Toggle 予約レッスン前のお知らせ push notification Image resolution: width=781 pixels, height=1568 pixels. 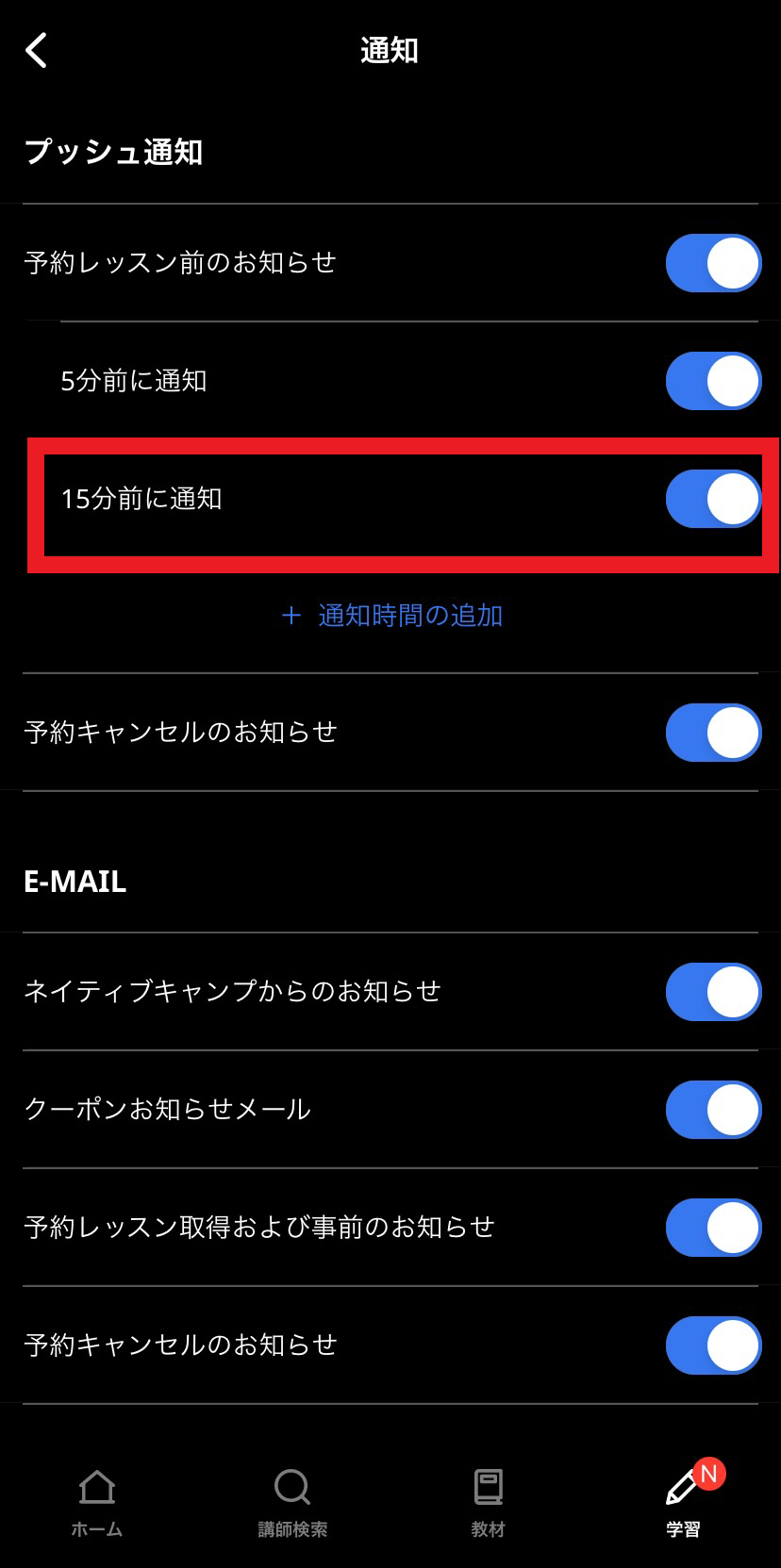tap(713, 263)
